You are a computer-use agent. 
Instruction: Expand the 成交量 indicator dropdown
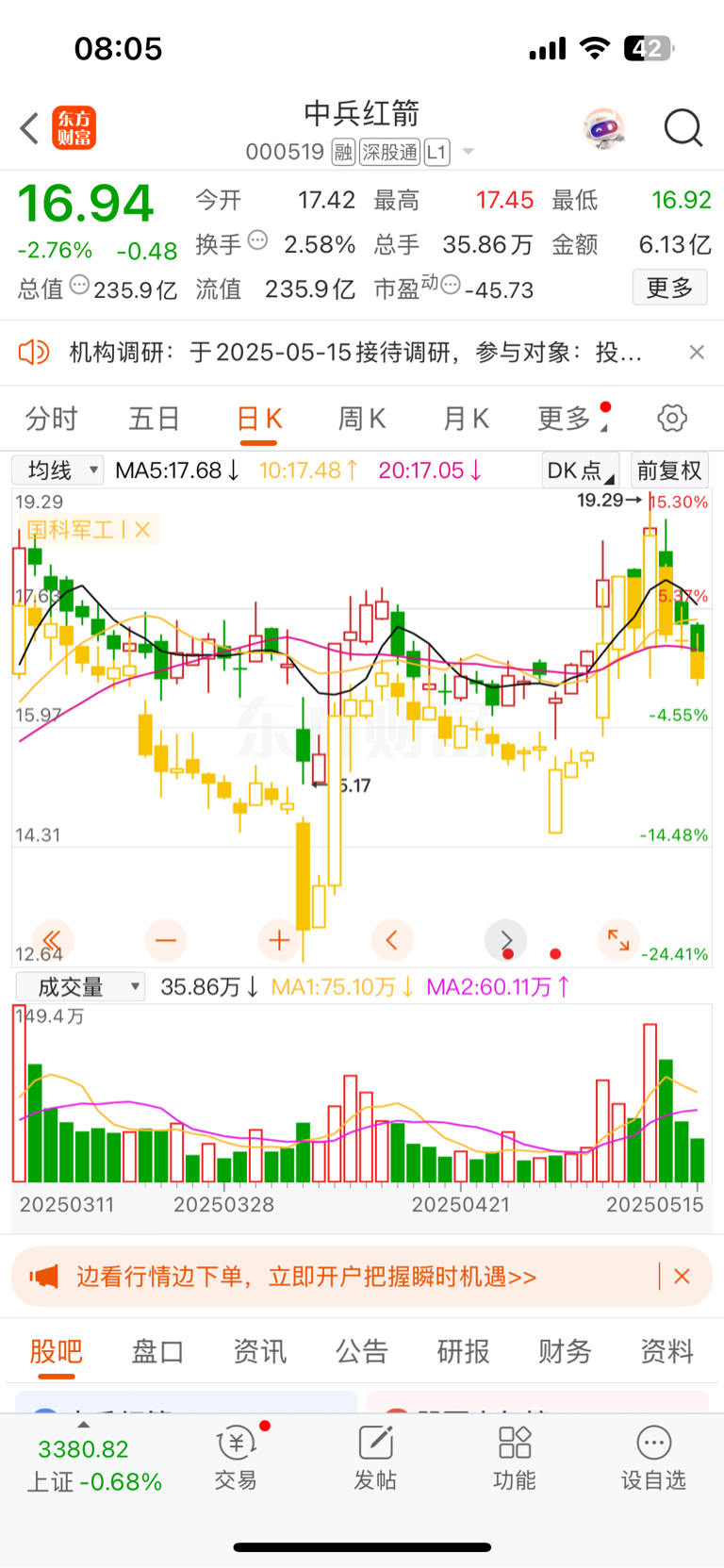[x=80, y=986]
